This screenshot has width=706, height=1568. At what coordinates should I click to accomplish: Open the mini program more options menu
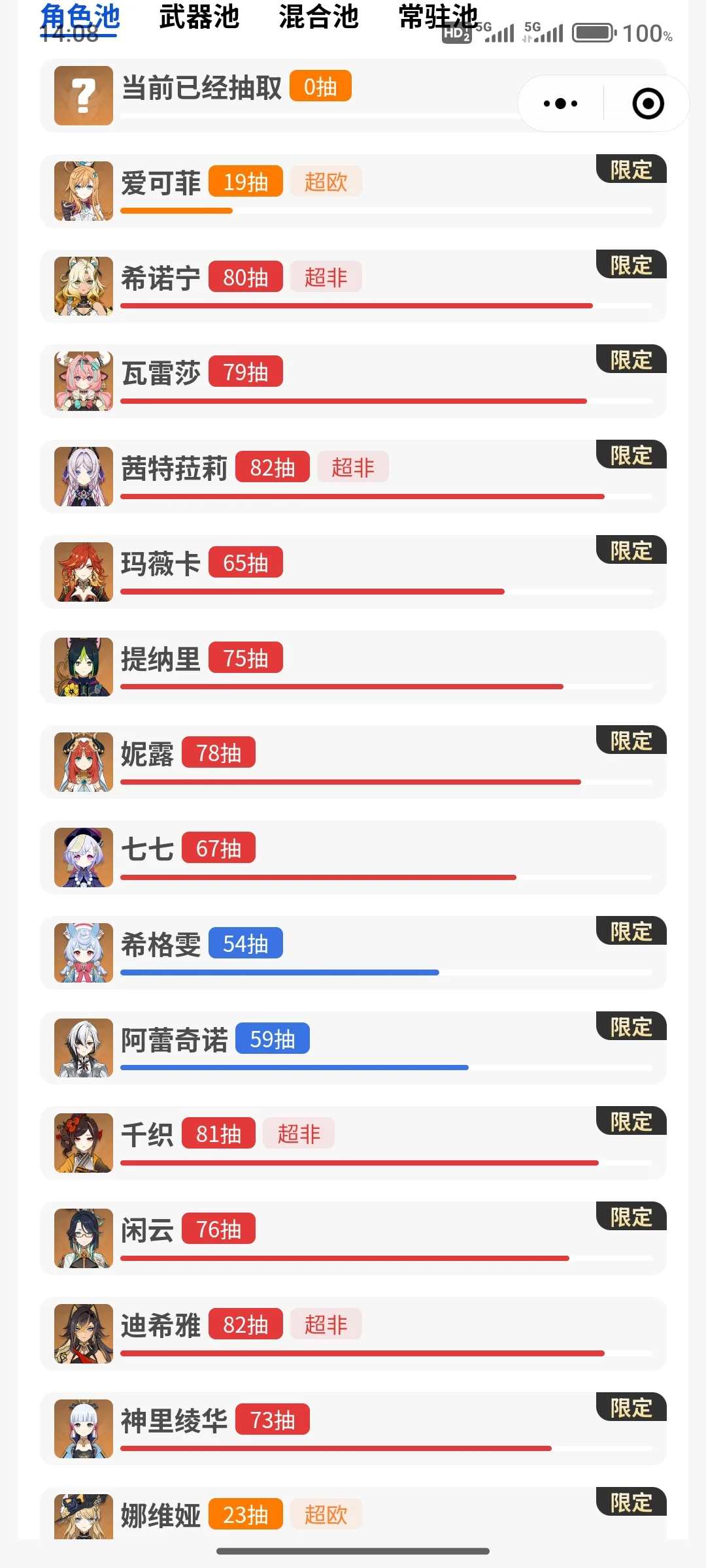pos(560,103)
